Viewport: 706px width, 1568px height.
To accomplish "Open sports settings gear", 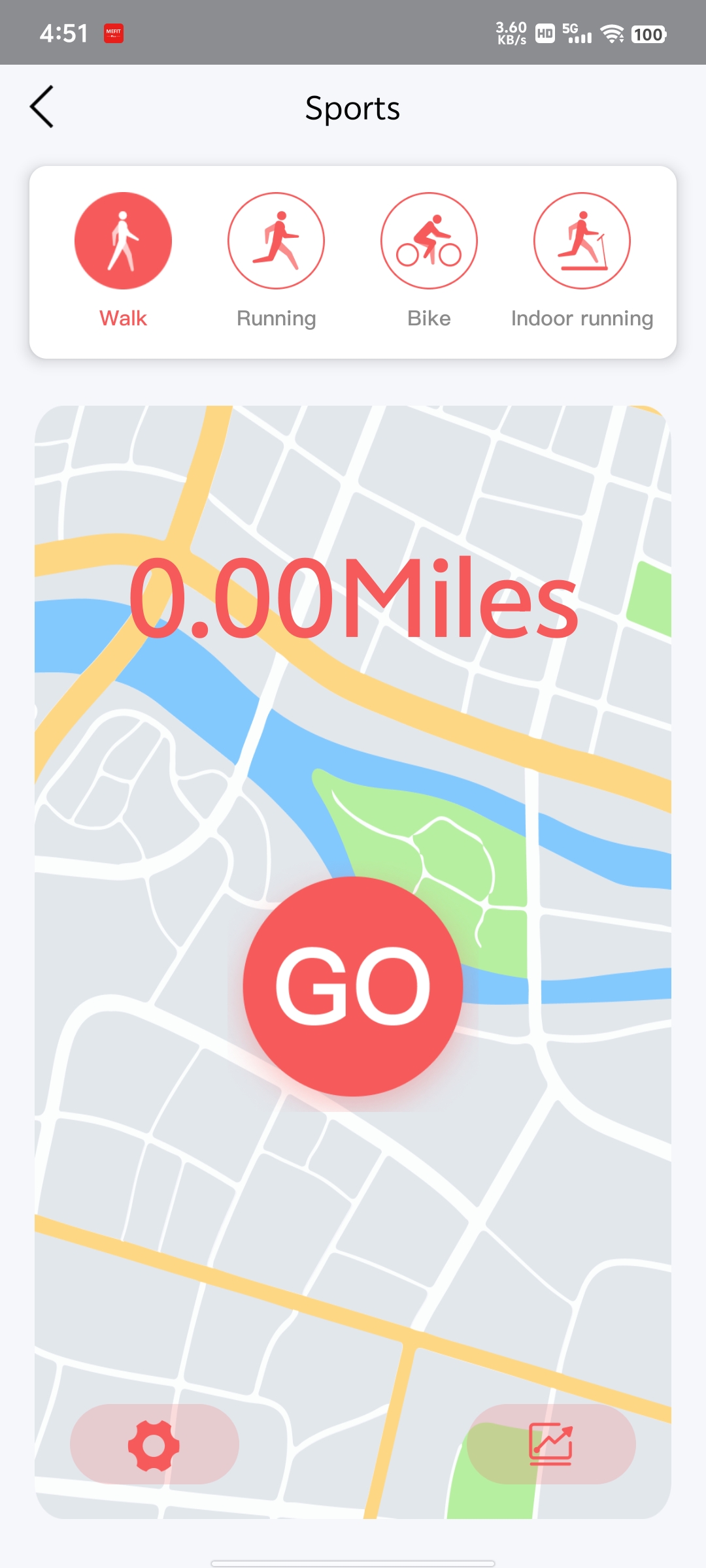I will [154, 1445].
